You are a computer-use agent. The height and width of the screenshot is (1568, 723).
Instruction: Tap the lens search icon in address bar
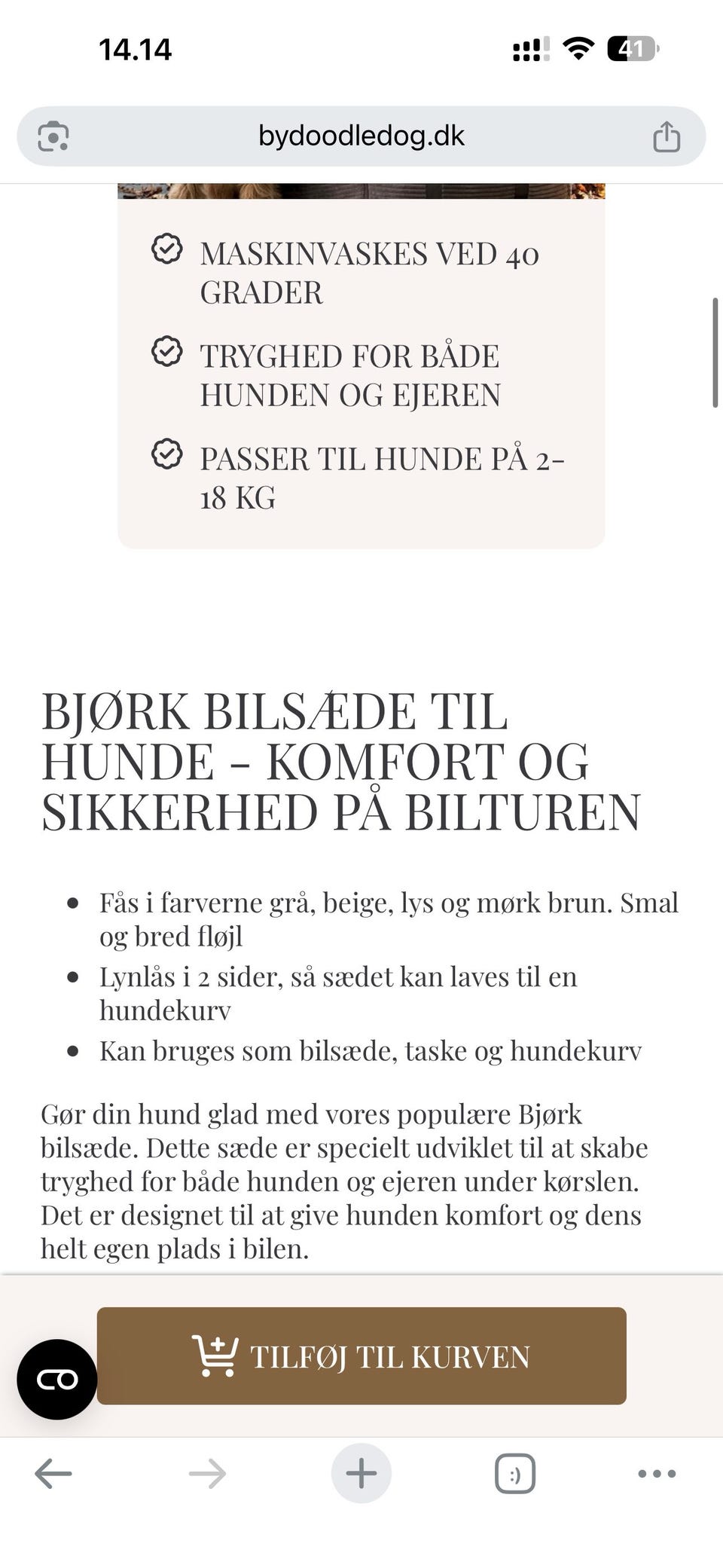53,136
